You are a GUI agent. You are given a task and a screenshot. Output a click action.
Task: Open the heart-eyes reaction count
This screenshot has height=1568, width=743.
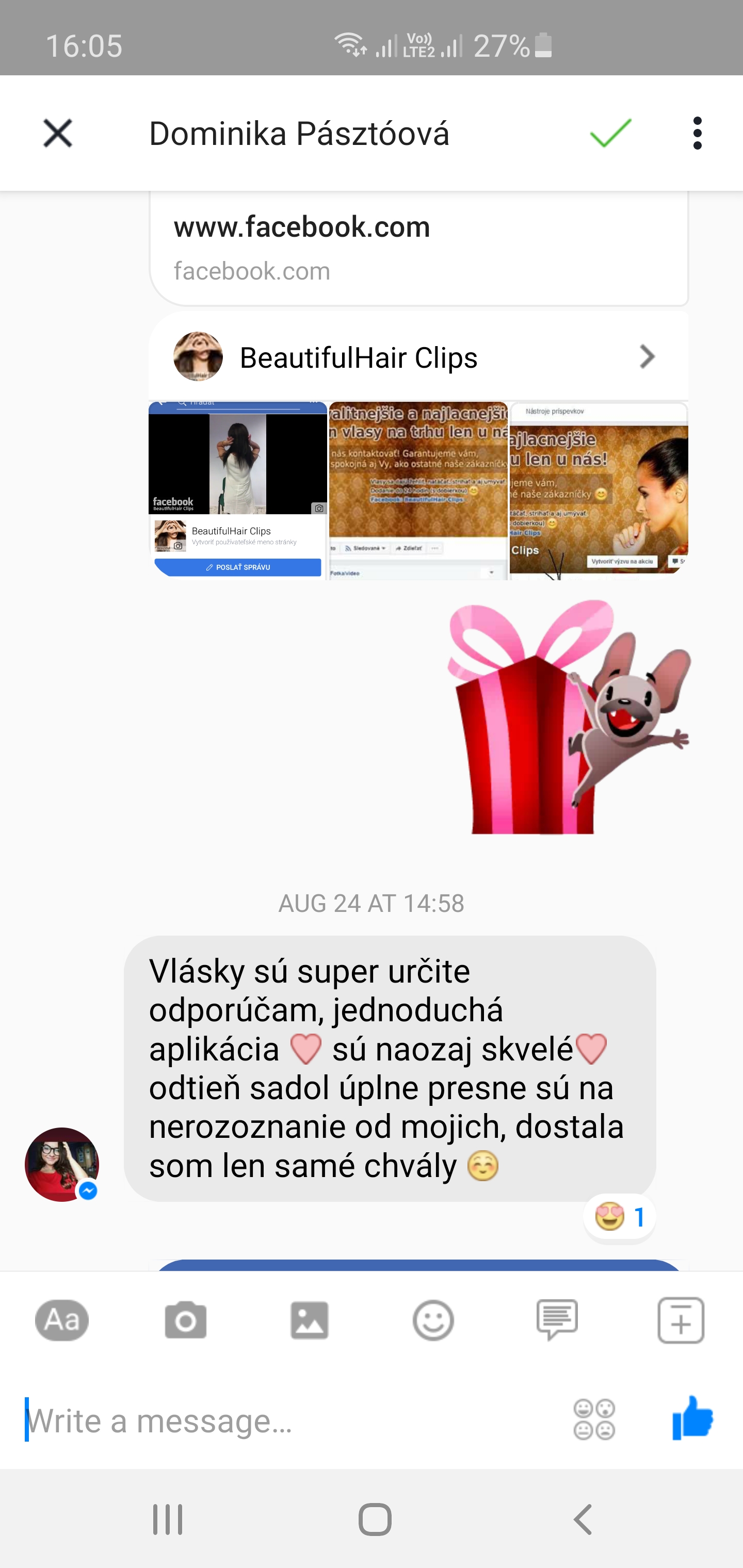click(x=619, y=1217)
